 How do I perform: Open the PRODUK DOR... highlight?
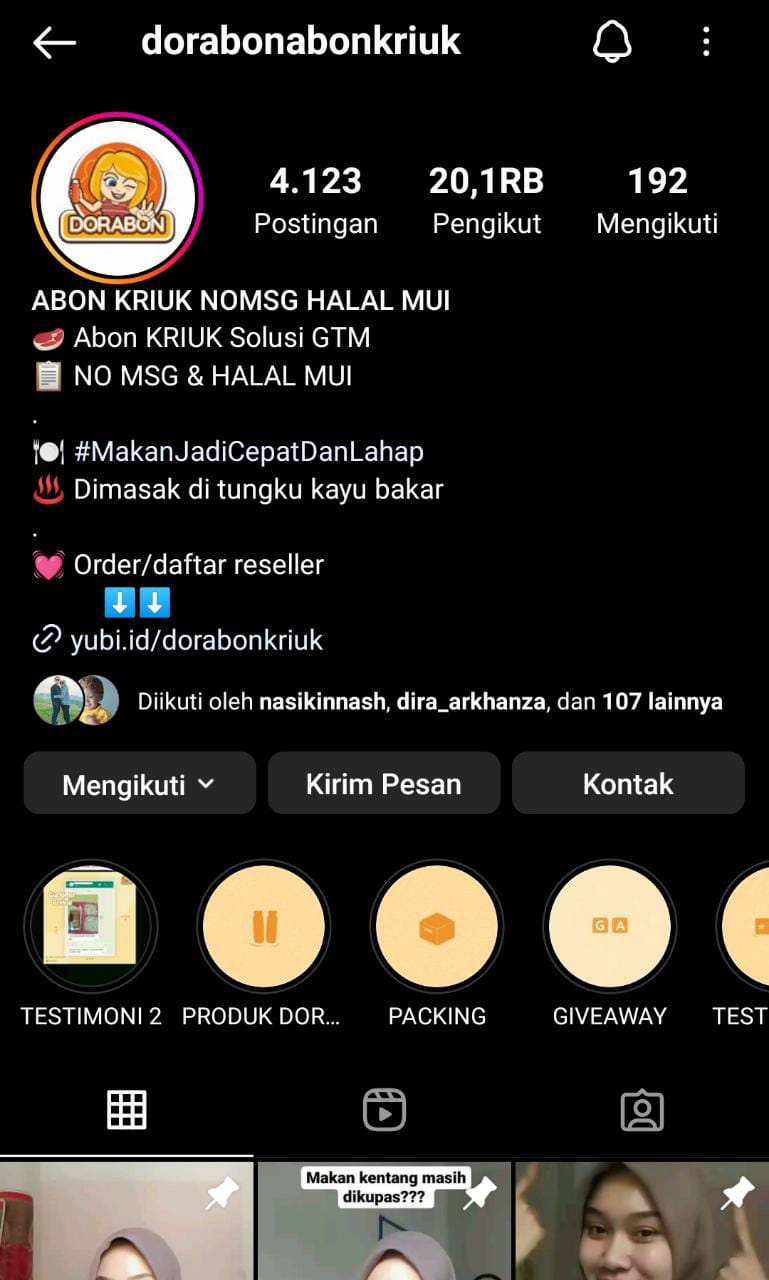[264, 927]
